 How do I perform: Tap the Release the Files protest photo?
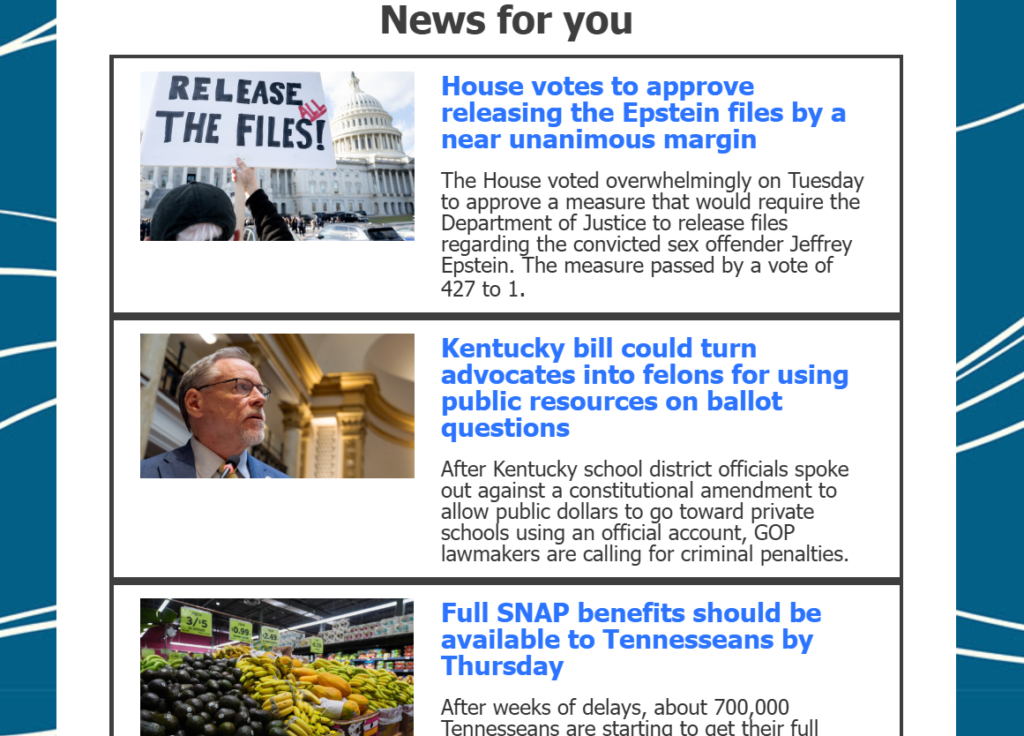(277, 156)
